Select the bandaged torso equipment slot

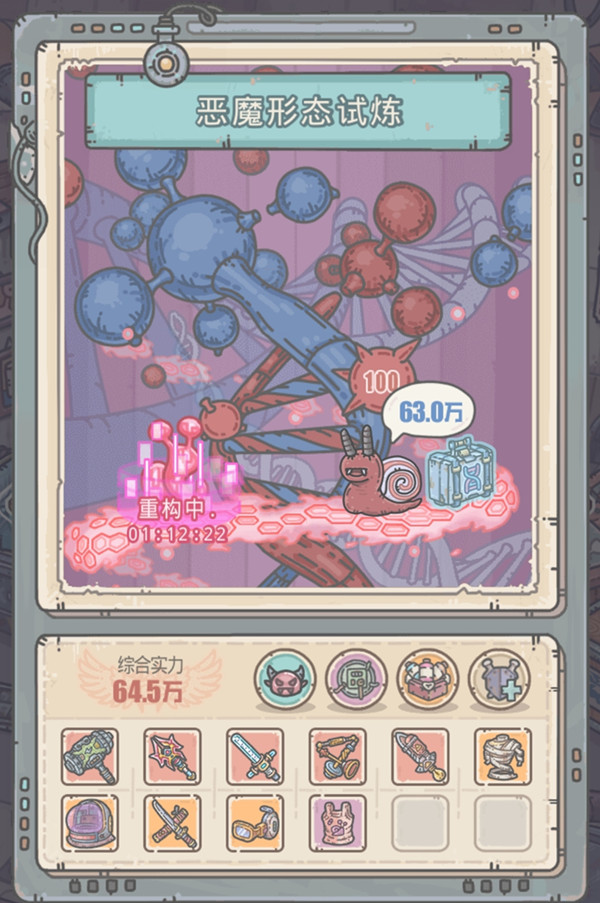502,756
